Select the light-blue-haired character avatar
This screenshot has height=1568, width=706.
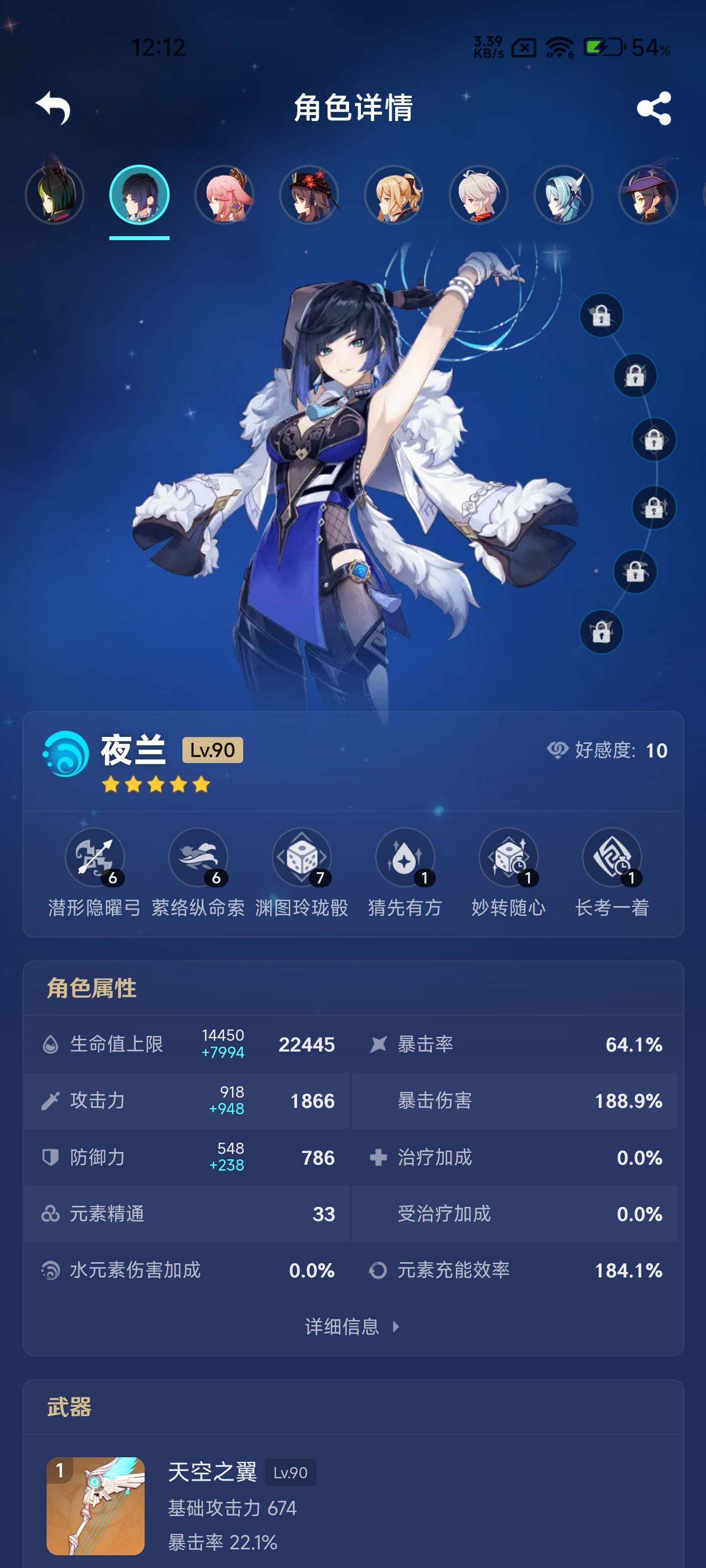coord(563,195)
